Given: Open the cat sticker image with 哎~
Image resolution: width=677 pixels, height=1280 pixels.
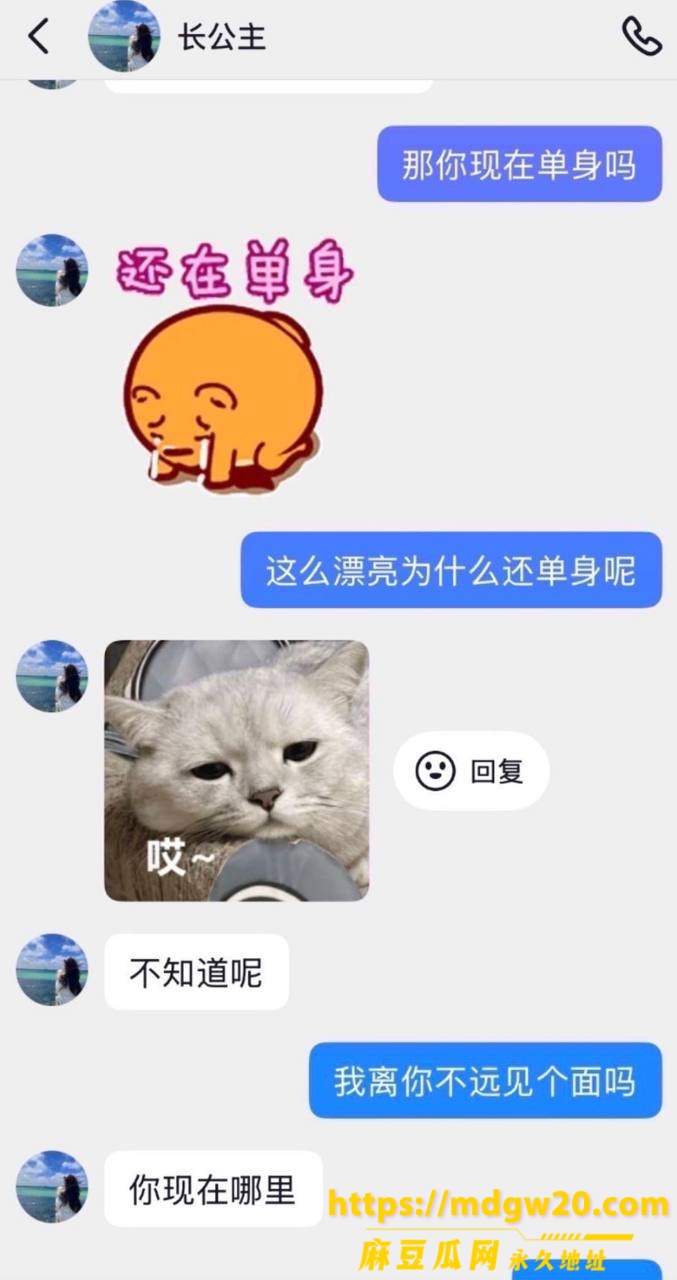Looking at the screenshot, I should 237,770.
